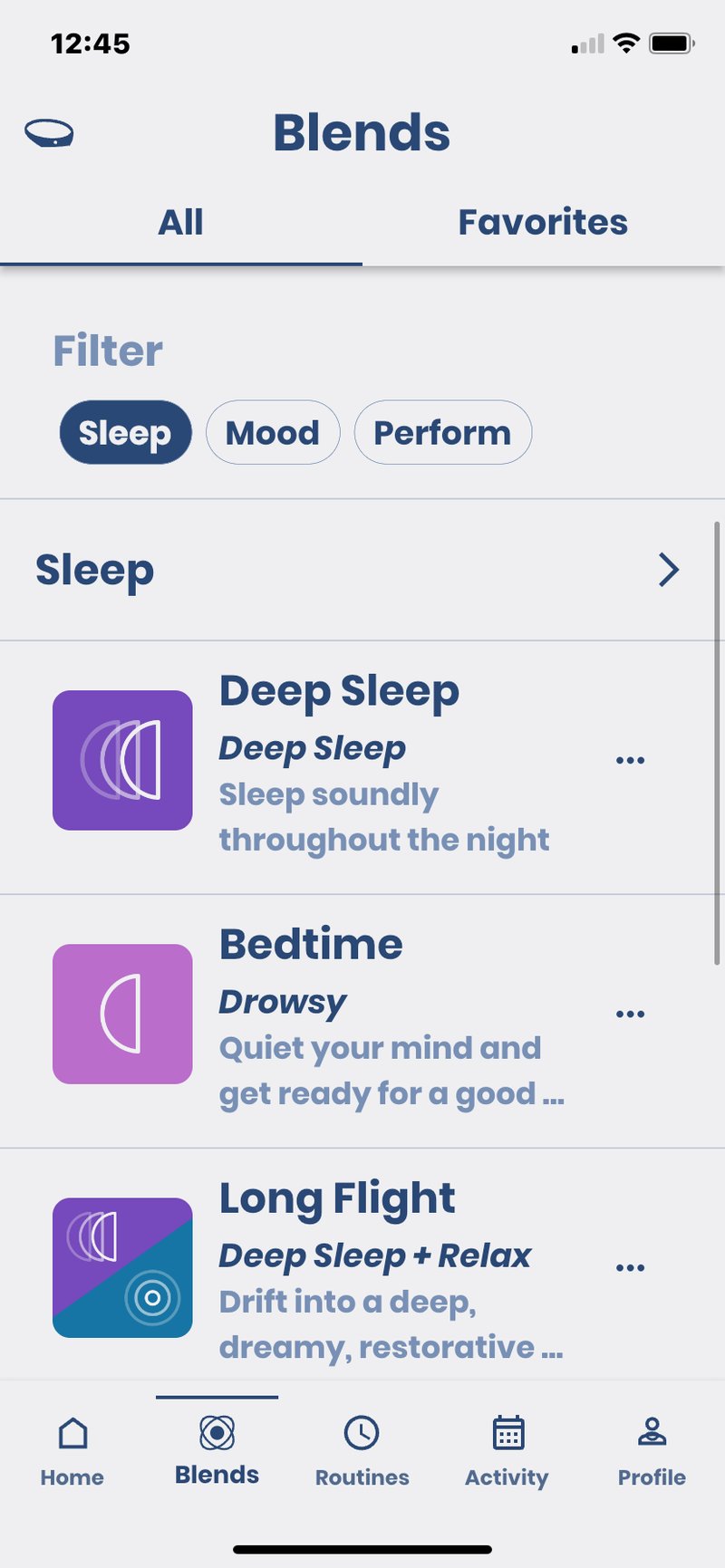Open the Deep Sleep blend
The height and width of the screenshot is (1568, 725).
click(340, 690)
